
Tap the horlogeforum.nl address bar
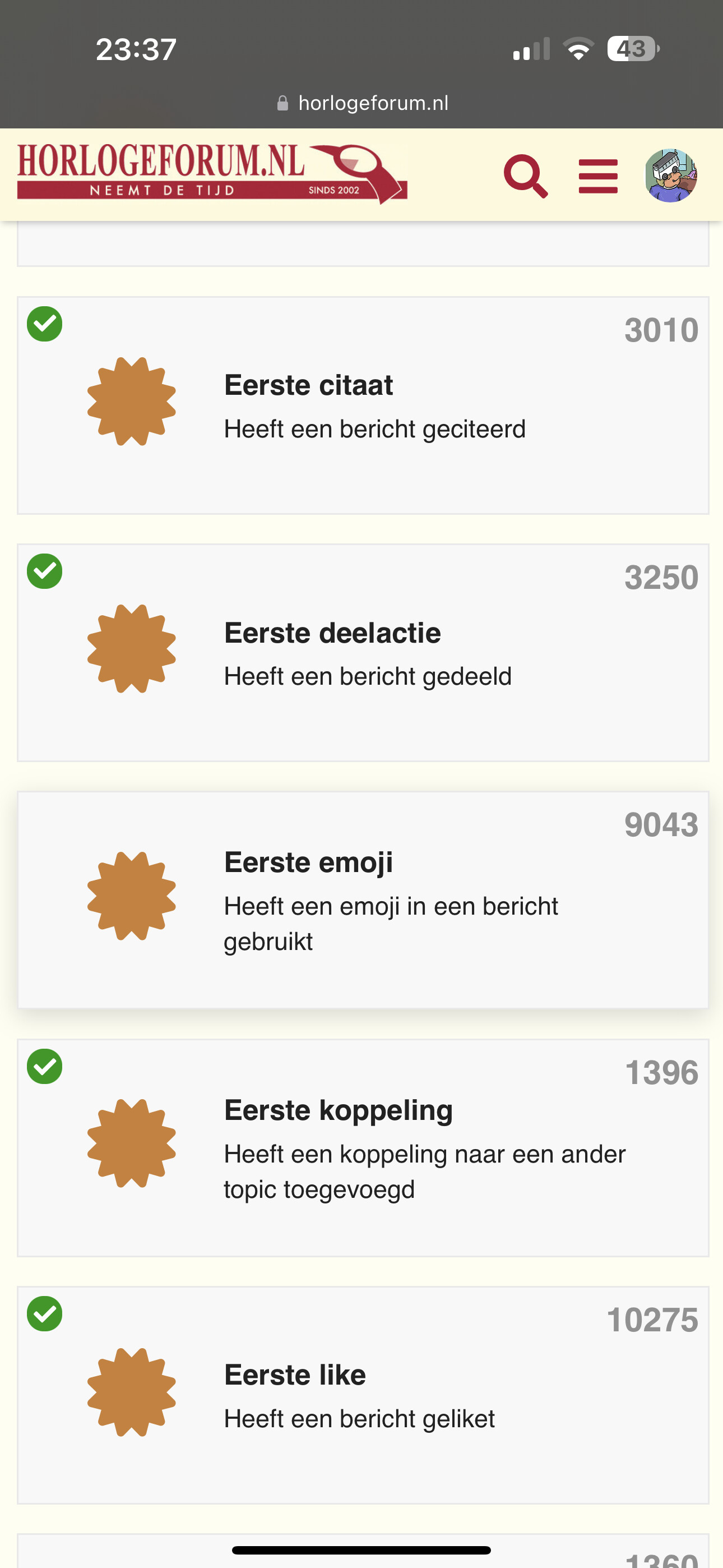click(x=363, y=103)
